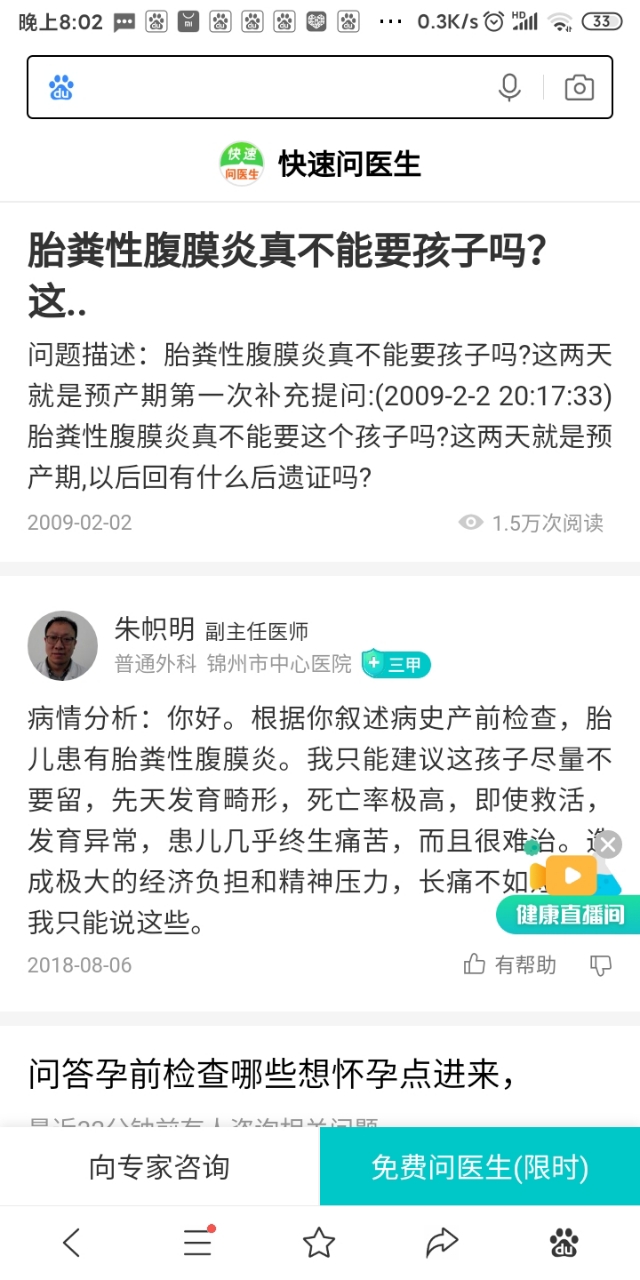This screenshot has width=640, height=1280.
Task: Dismiss the 健康直播间 floating widget
Action: click(607, 845)
